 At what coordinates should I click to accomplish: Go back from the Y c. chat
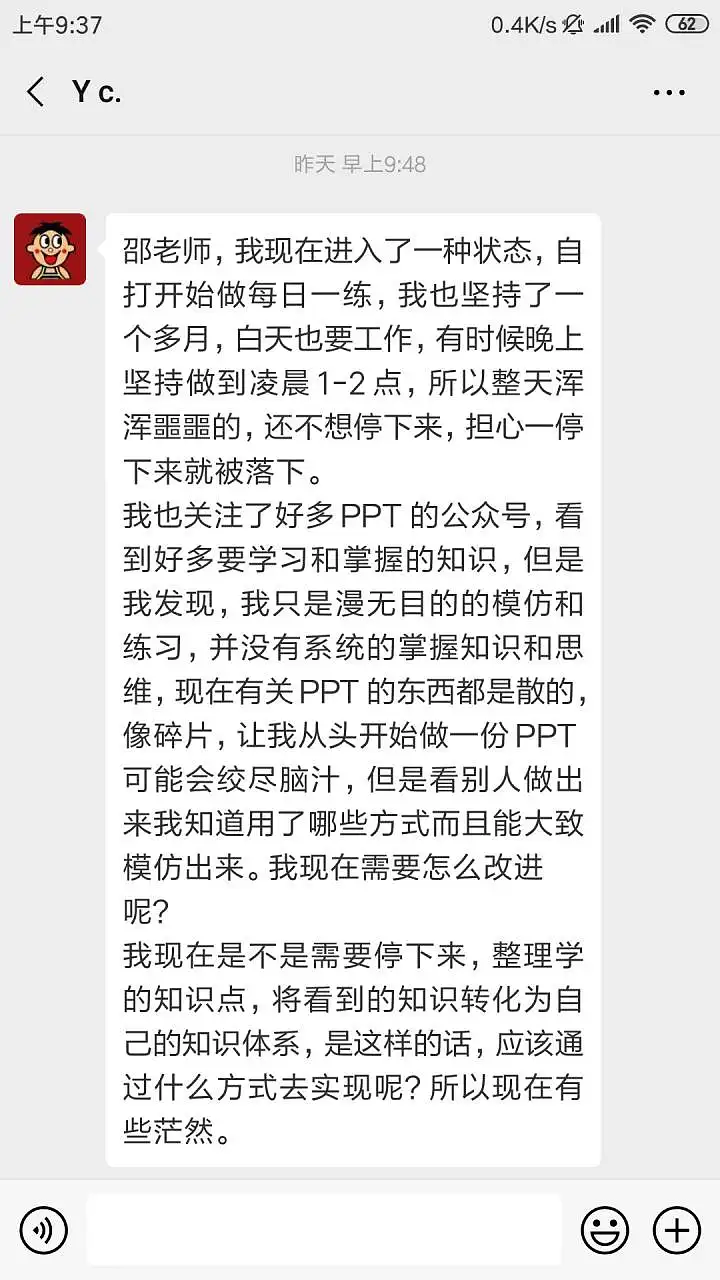point(36,93)
